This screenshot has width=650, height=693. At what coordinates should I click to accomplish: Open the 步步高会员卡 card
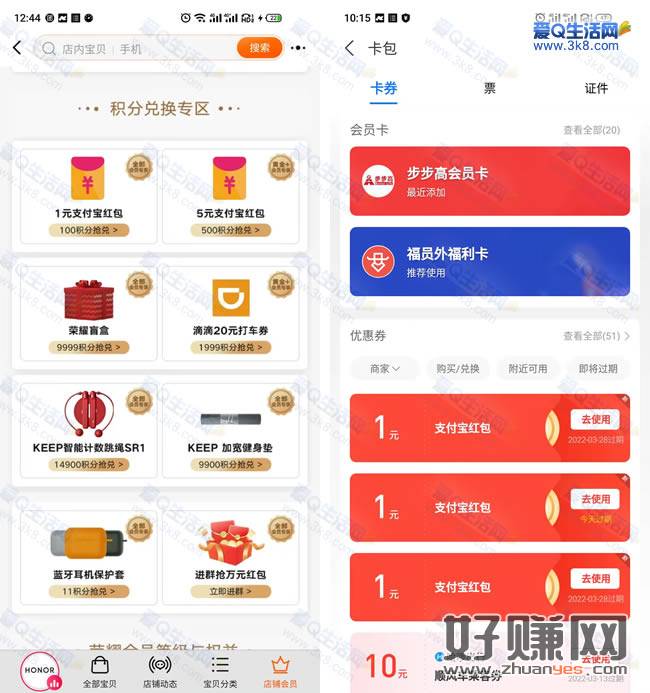[490, 180]
